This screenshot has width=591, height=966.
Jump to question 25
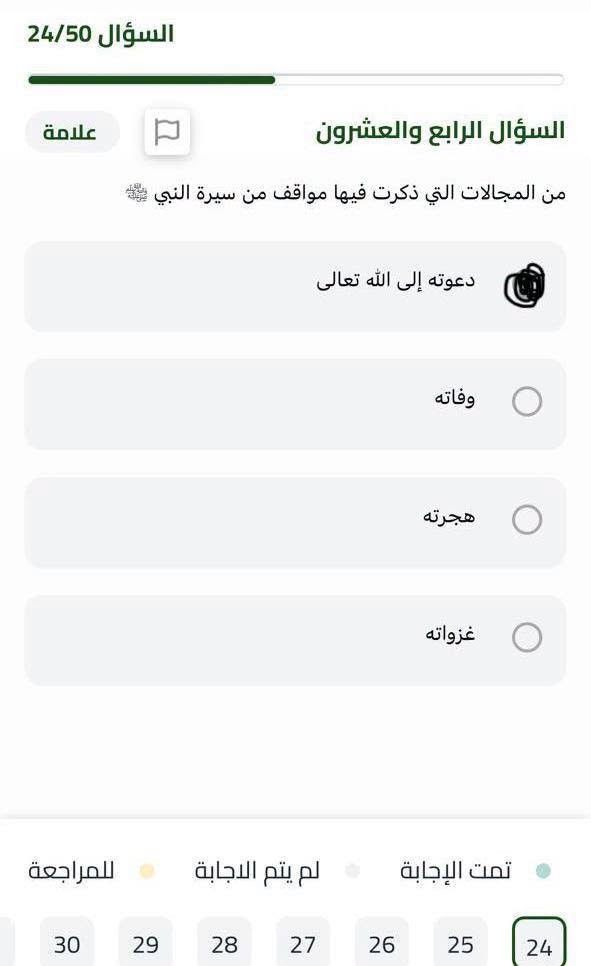pyautogui.click(x=460, y=943)
